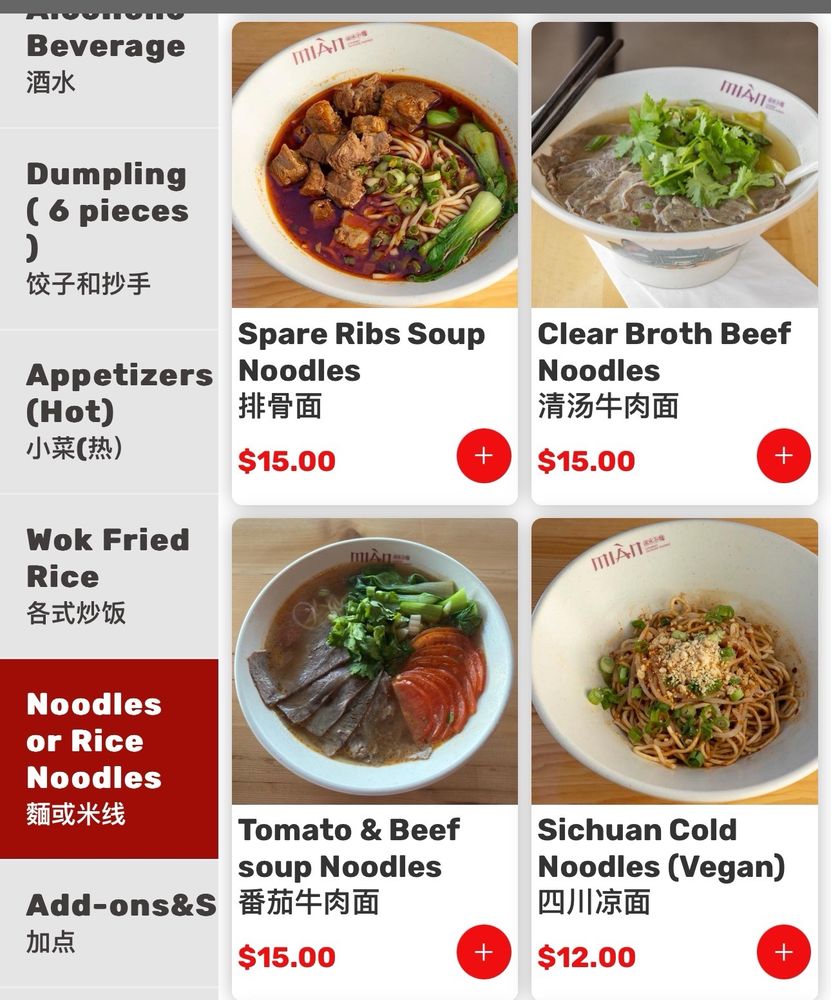Open the Add-ons category

click(108, 922)
